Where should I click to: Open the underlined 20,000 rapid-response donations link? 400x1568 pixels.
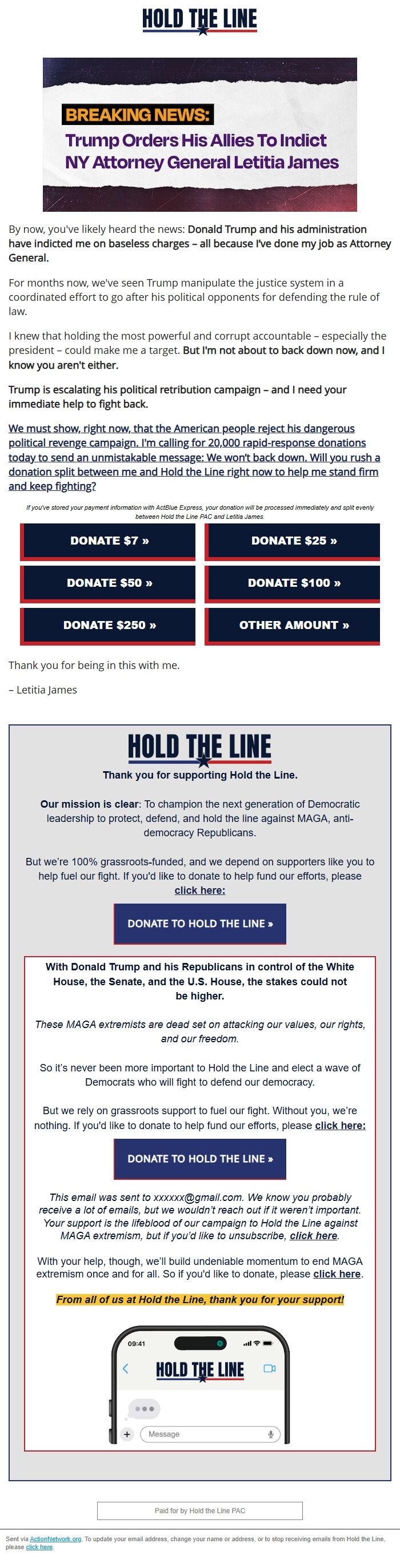(x=193, y=457)
